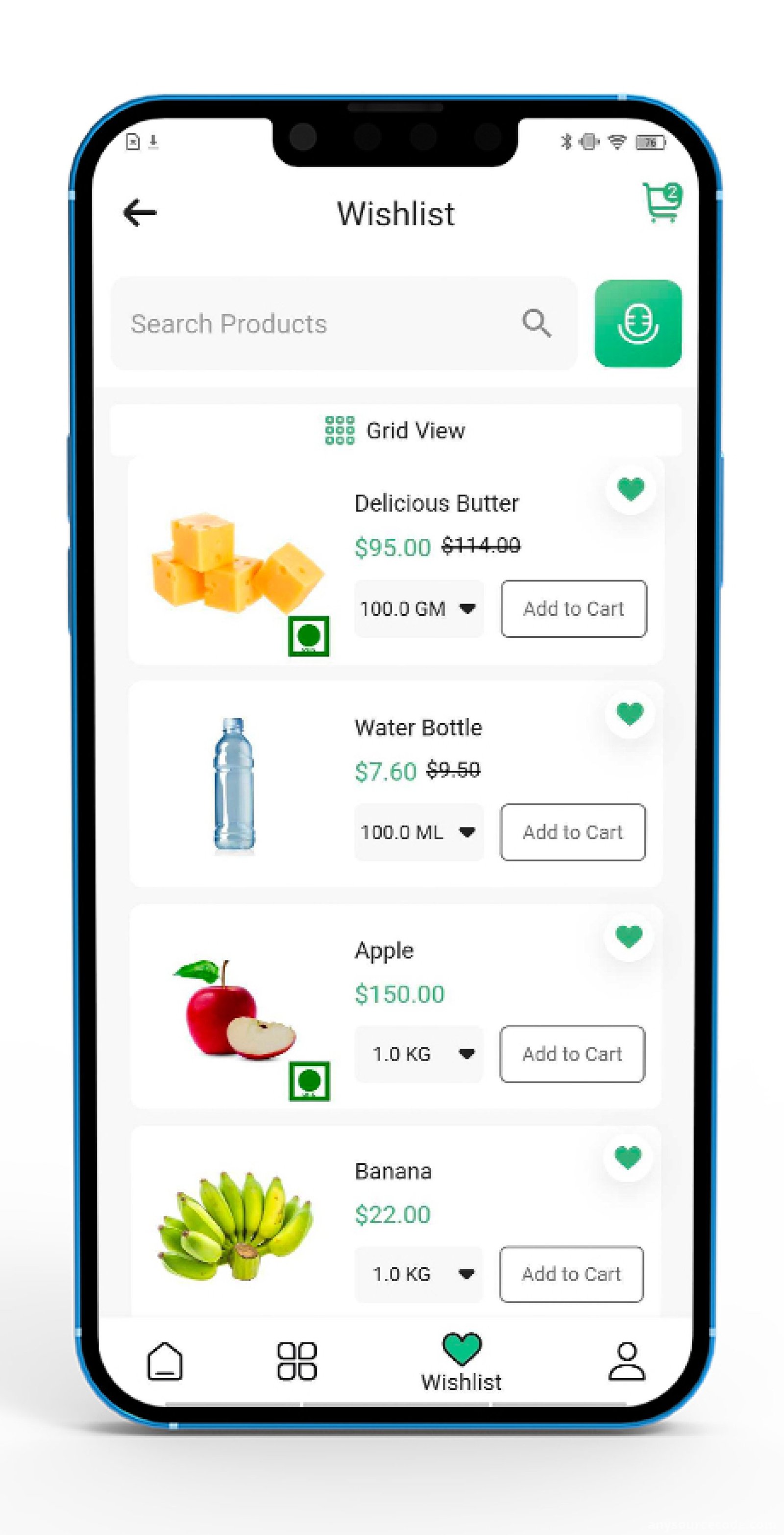Add Banana to cart
The height and width of the screenshot is (1535, 784).
pos(572,1274)
